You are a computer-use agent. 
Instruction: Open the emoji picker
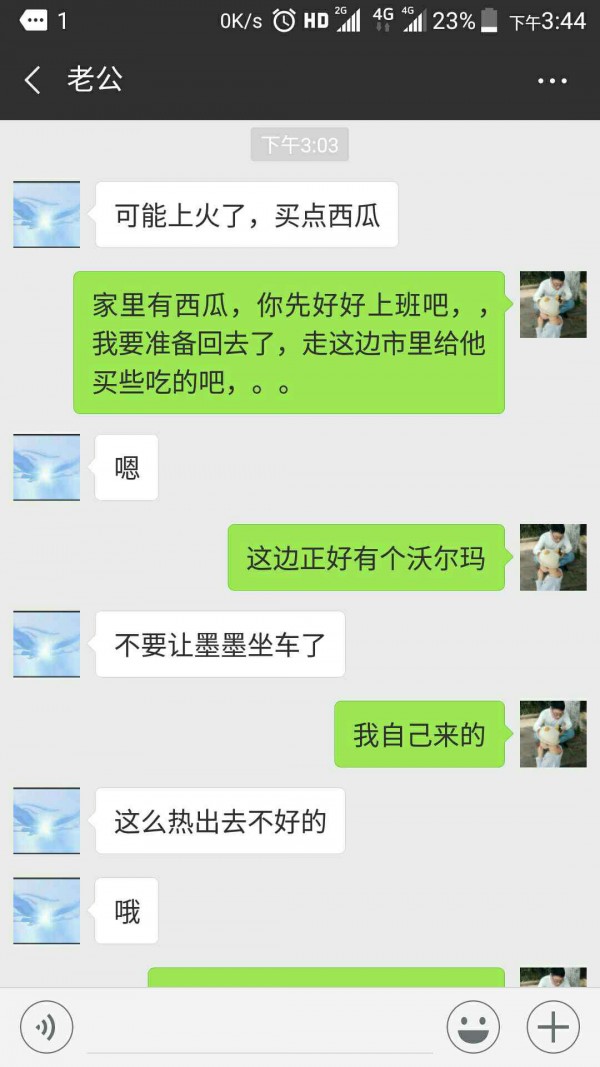tap(473, 1027)
